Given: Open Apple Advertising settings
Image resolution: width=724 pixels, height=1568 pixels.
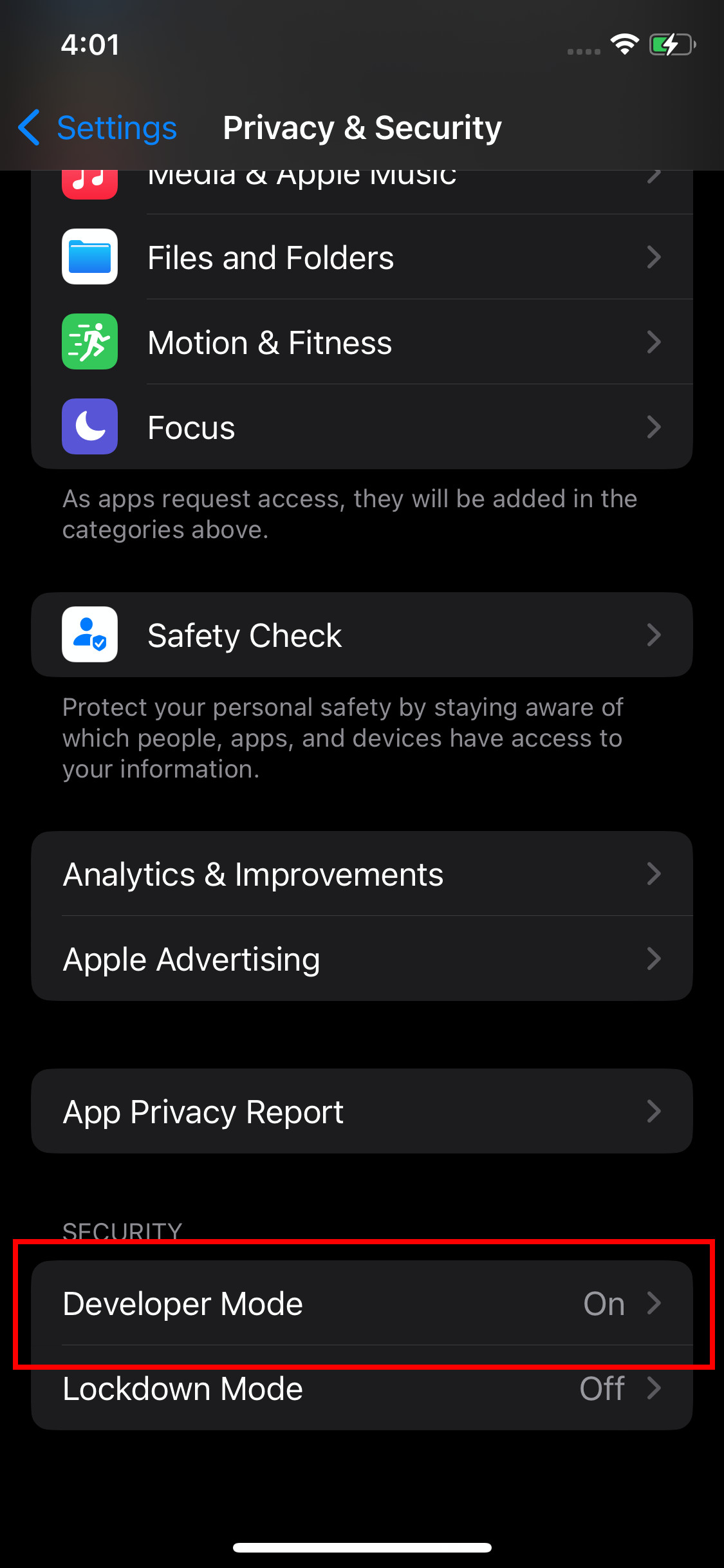Looking at the screenshot, I should [362, 959].
